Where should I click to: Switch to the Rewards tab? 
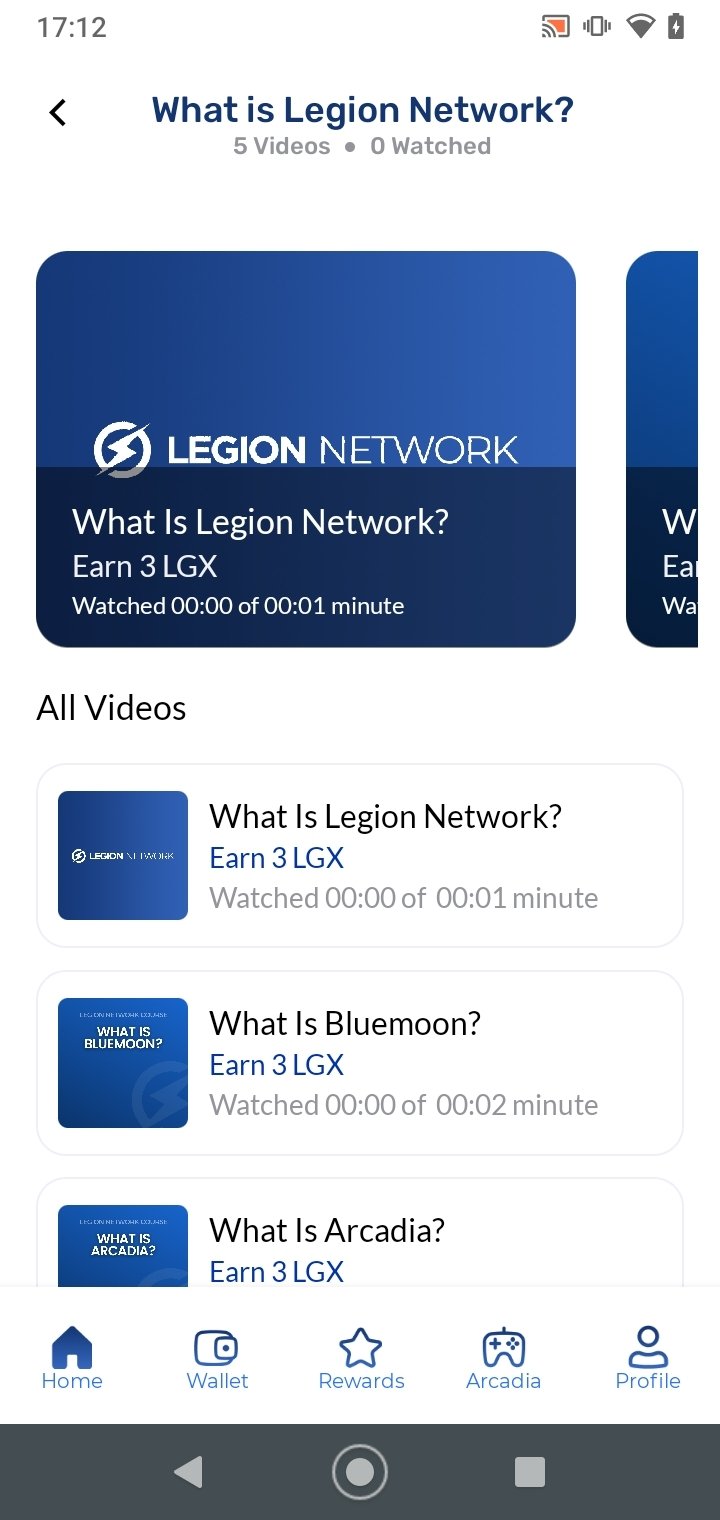[361, 1358]
